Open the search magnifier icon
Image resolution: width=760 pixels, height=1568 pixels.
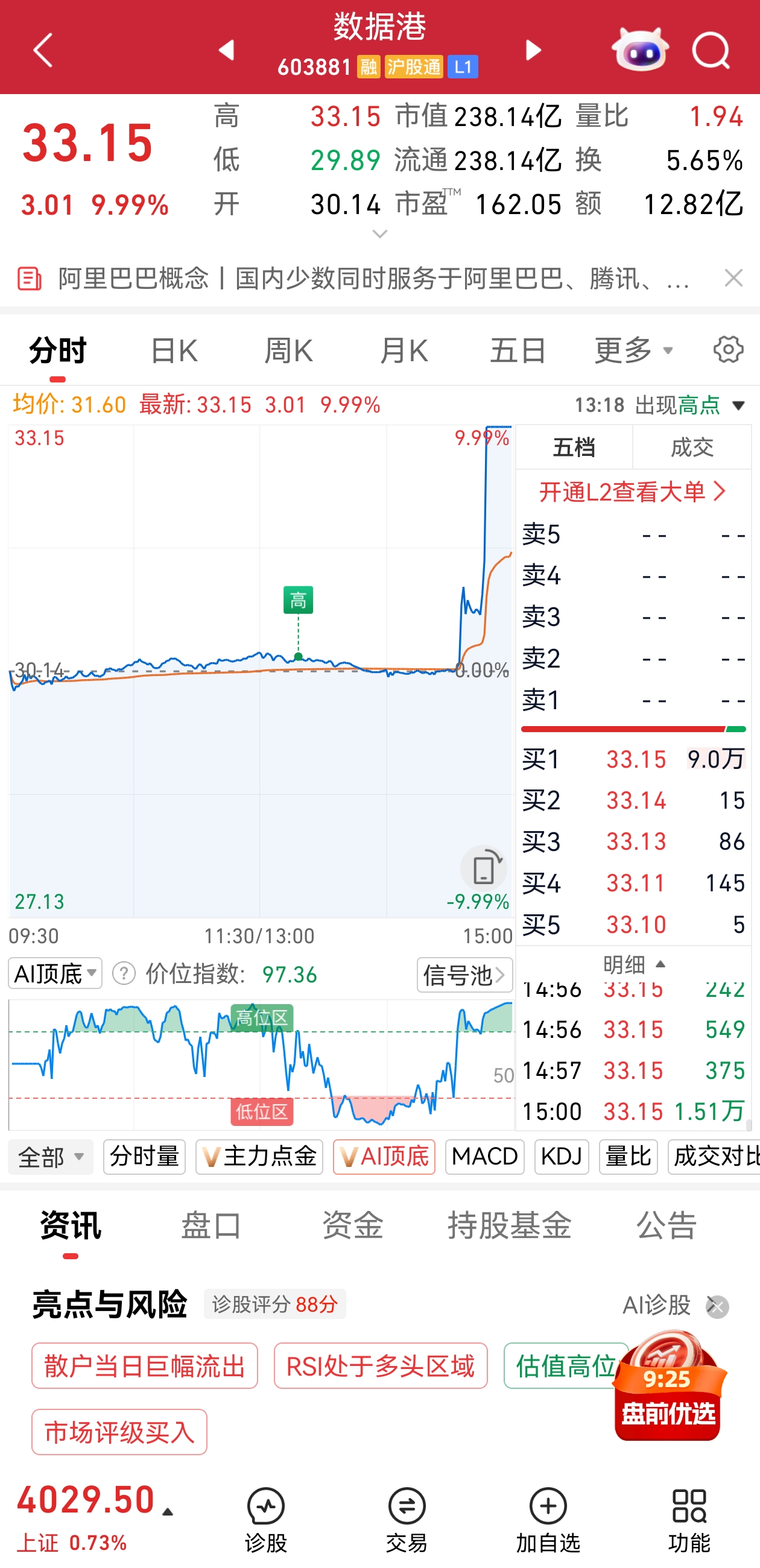point(711,50)
